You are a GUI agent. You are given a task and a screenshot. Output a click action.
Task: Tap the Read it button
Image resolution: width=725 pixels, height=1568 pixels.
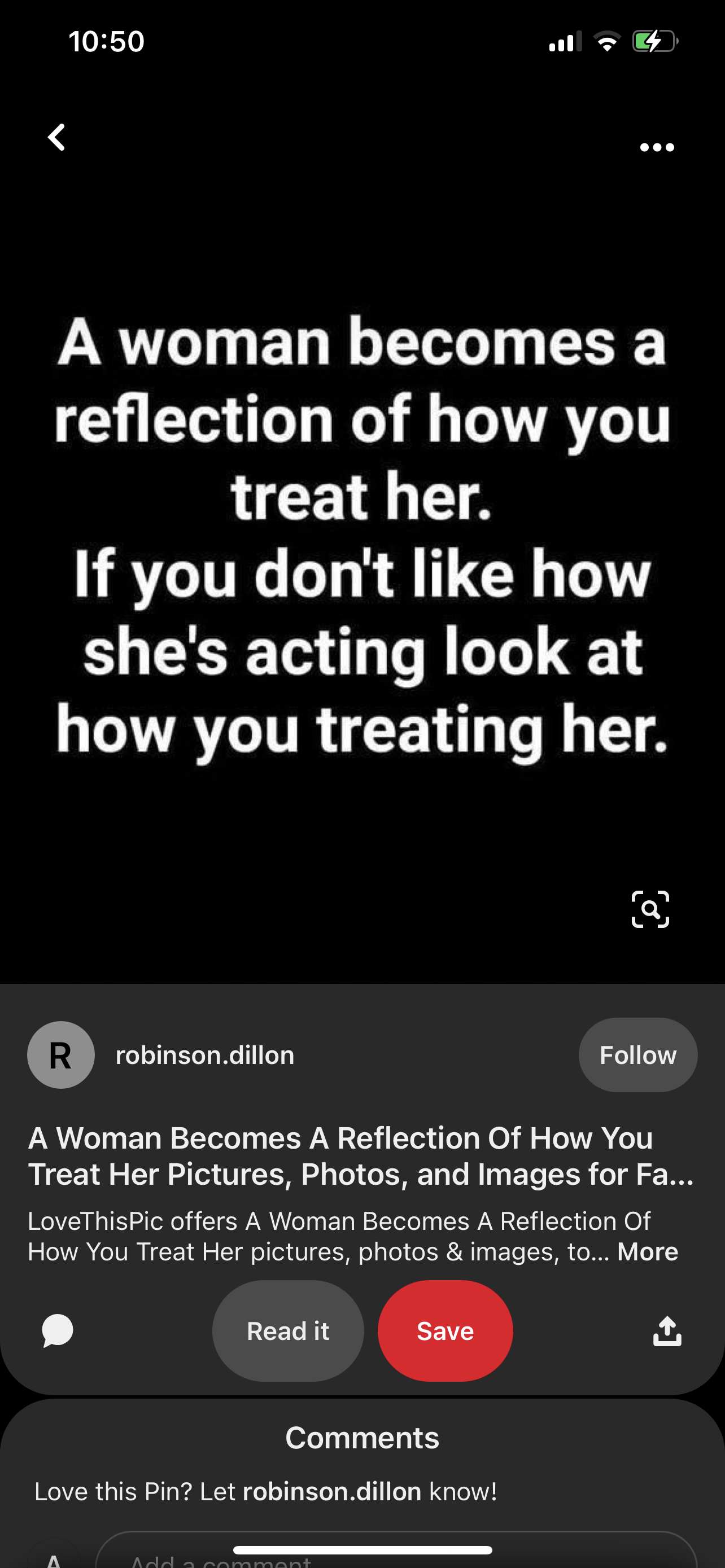click(x=288, y=1331)
